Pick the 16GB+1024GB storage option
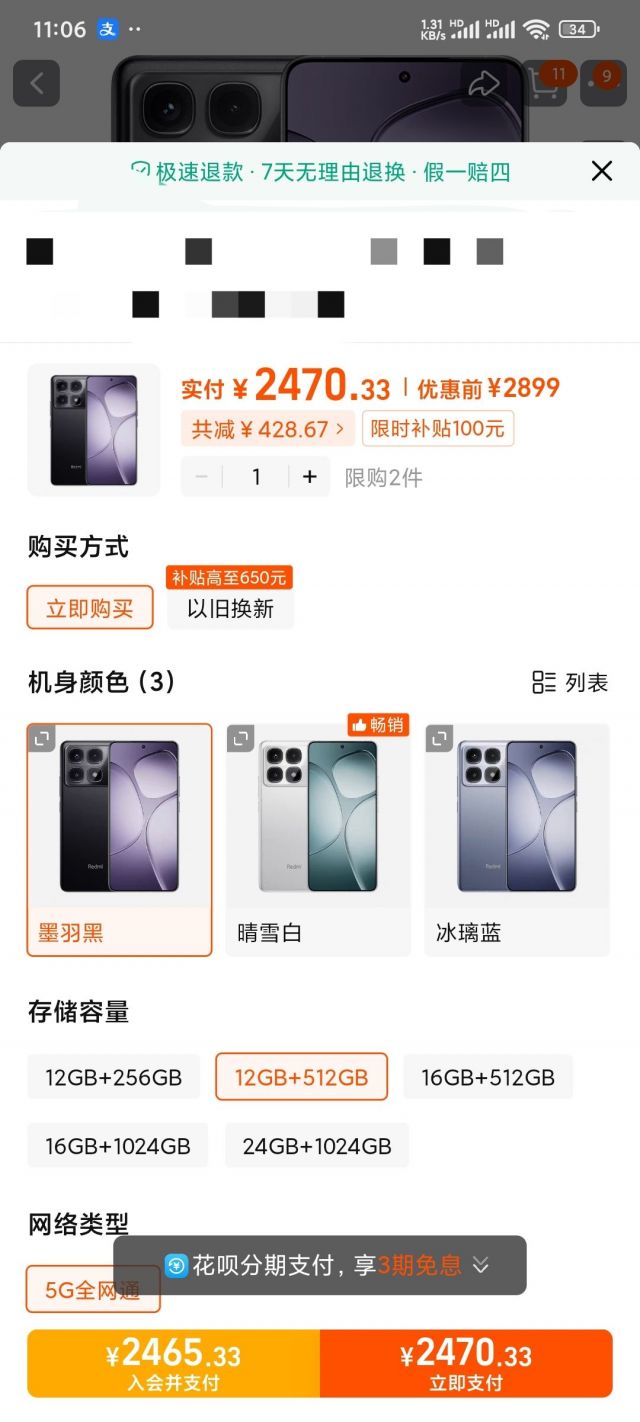Screen dimensions: 640x1422 pos(118,1146)
